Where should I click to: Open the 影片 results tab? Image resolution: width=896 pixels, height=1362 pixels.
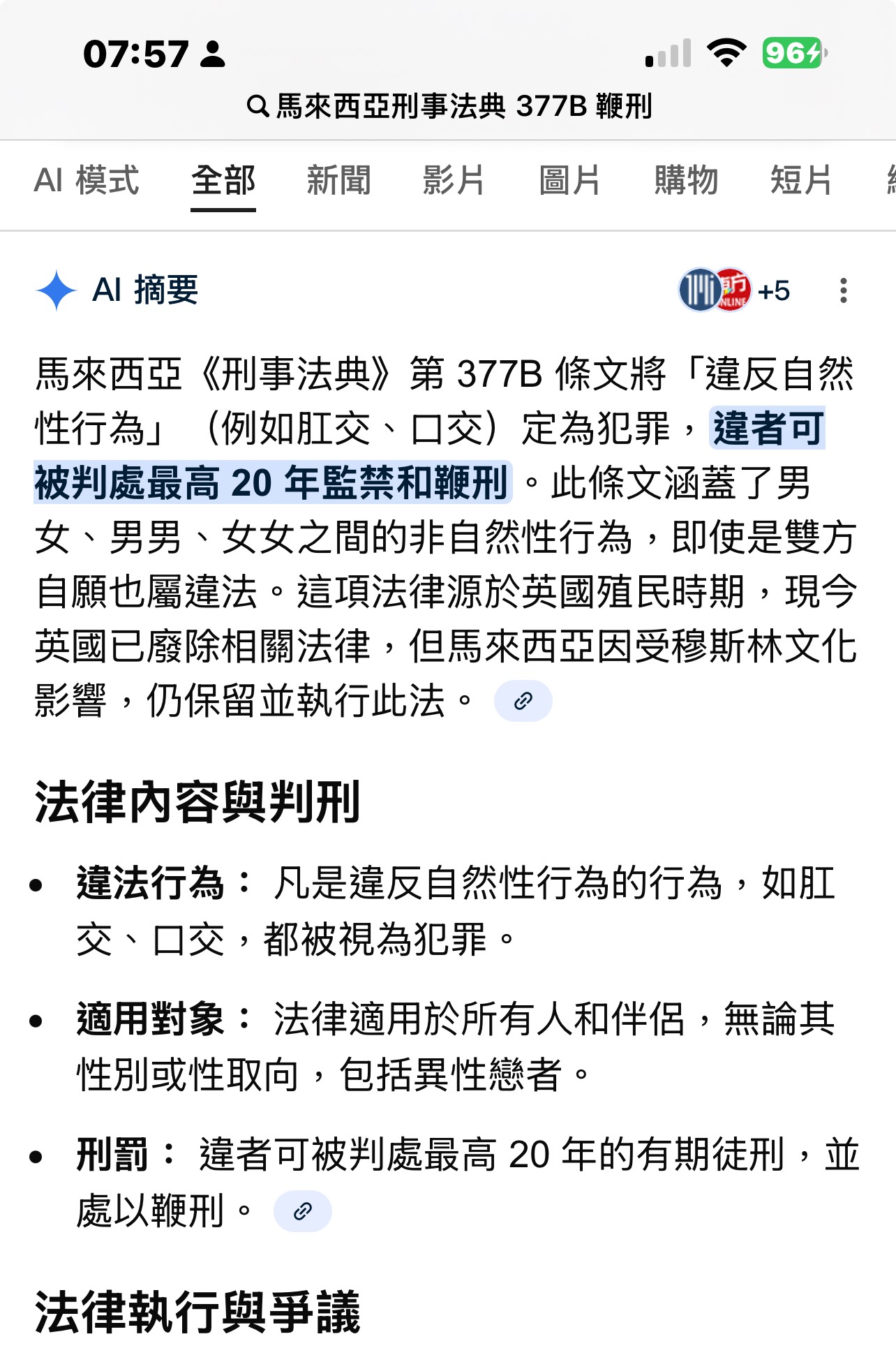pyautogui.click(x=454, y=181)
